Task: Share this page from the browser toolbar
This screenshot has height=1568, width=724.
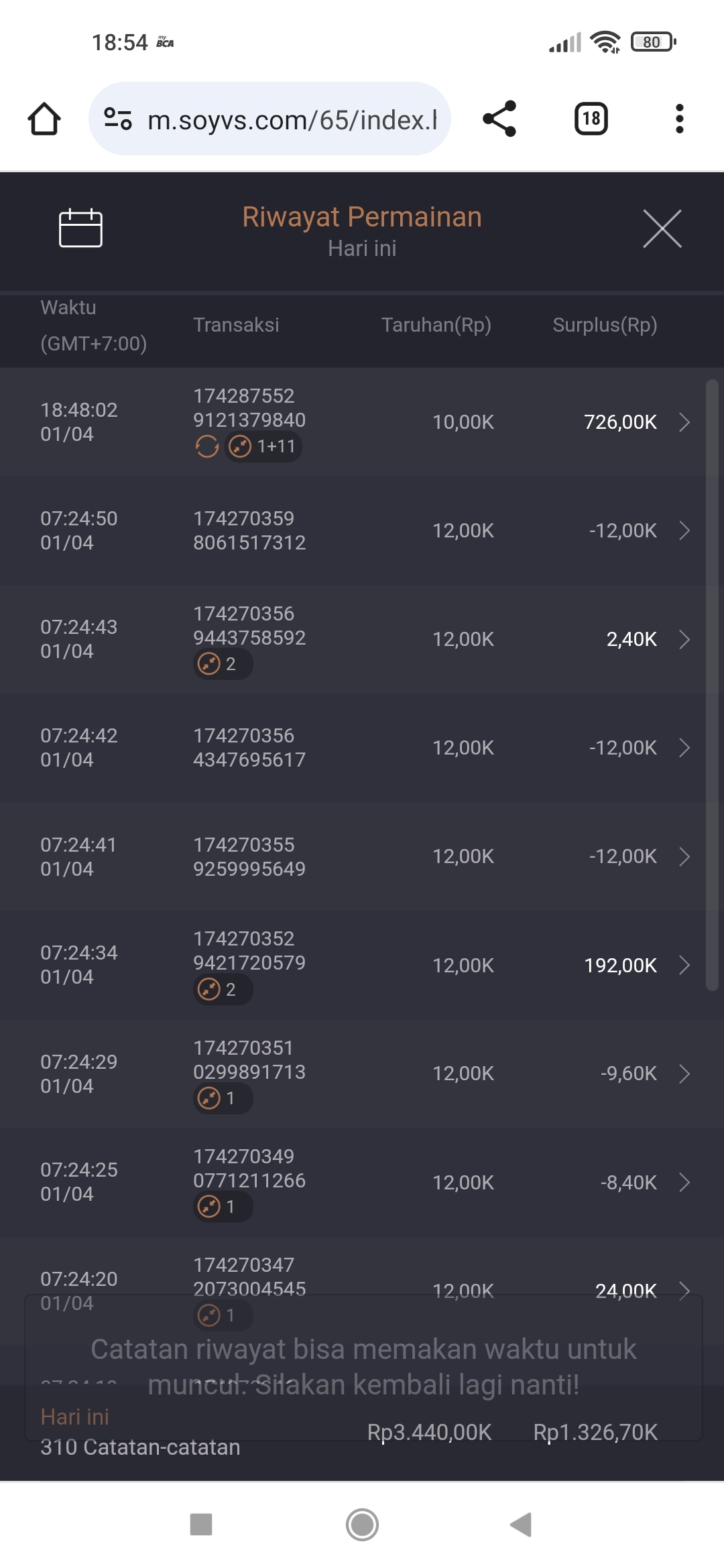Action: coord(499,119)
